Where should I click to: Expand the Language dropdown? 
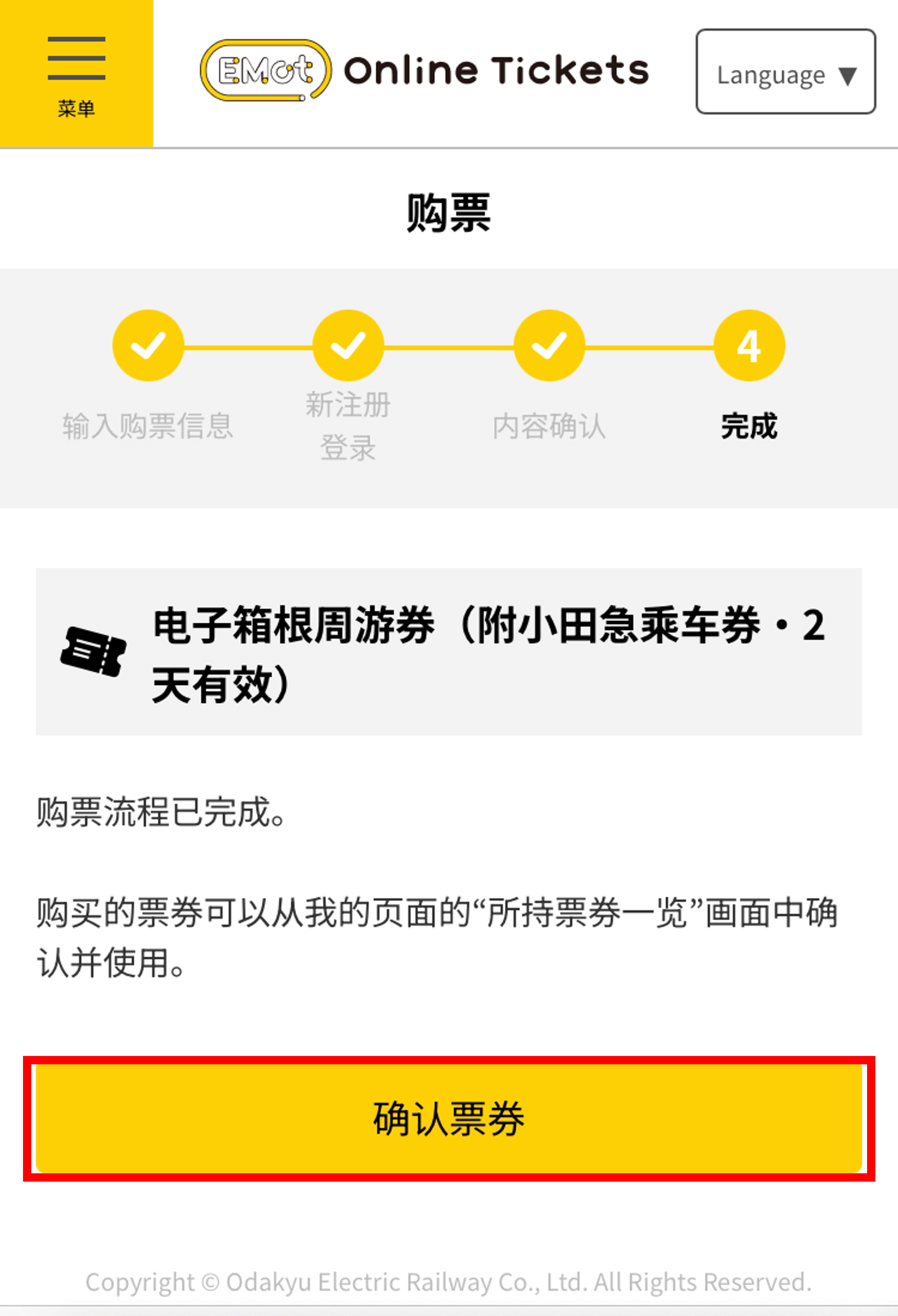[x=785, y=73]
